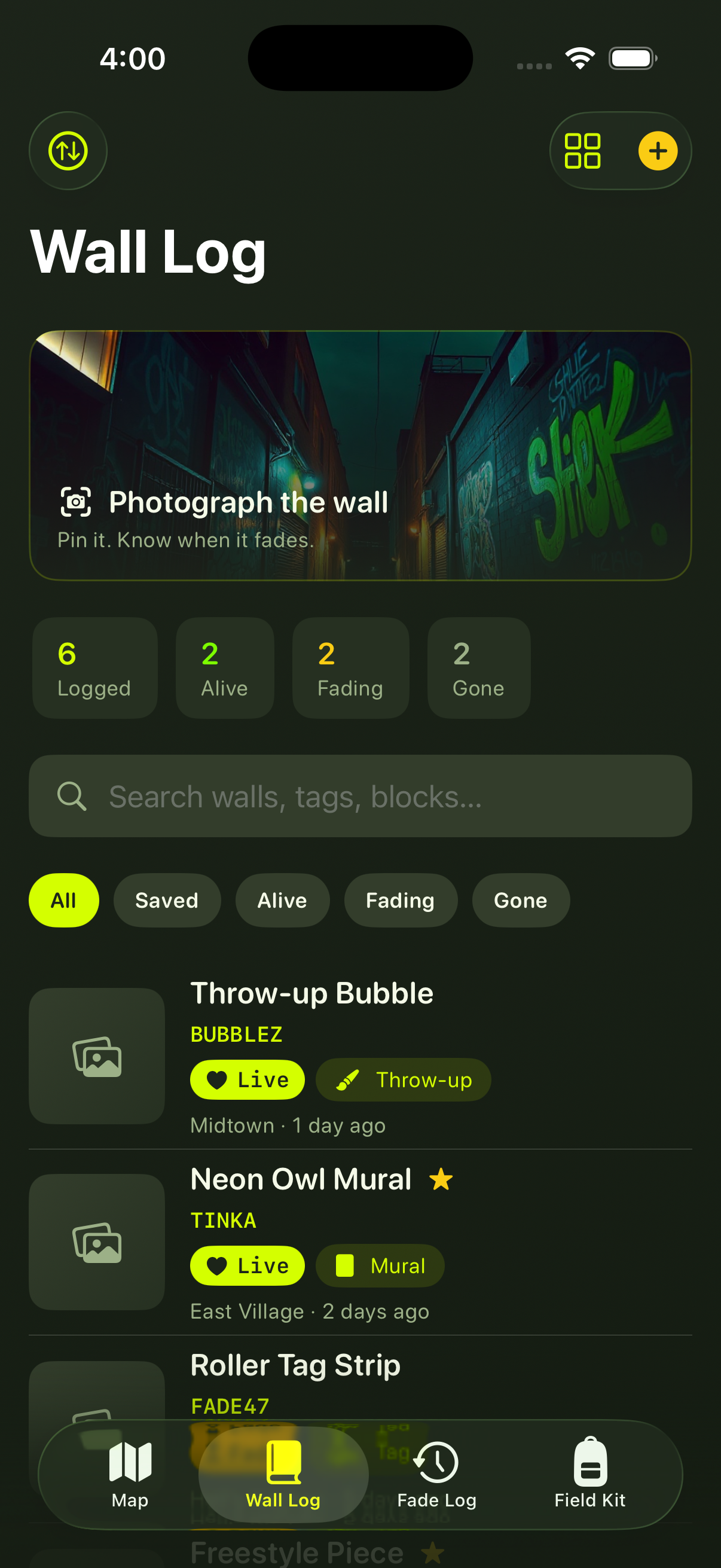
Task: Open the Throw-up Bubble entry
Action: pos(360,1056)
